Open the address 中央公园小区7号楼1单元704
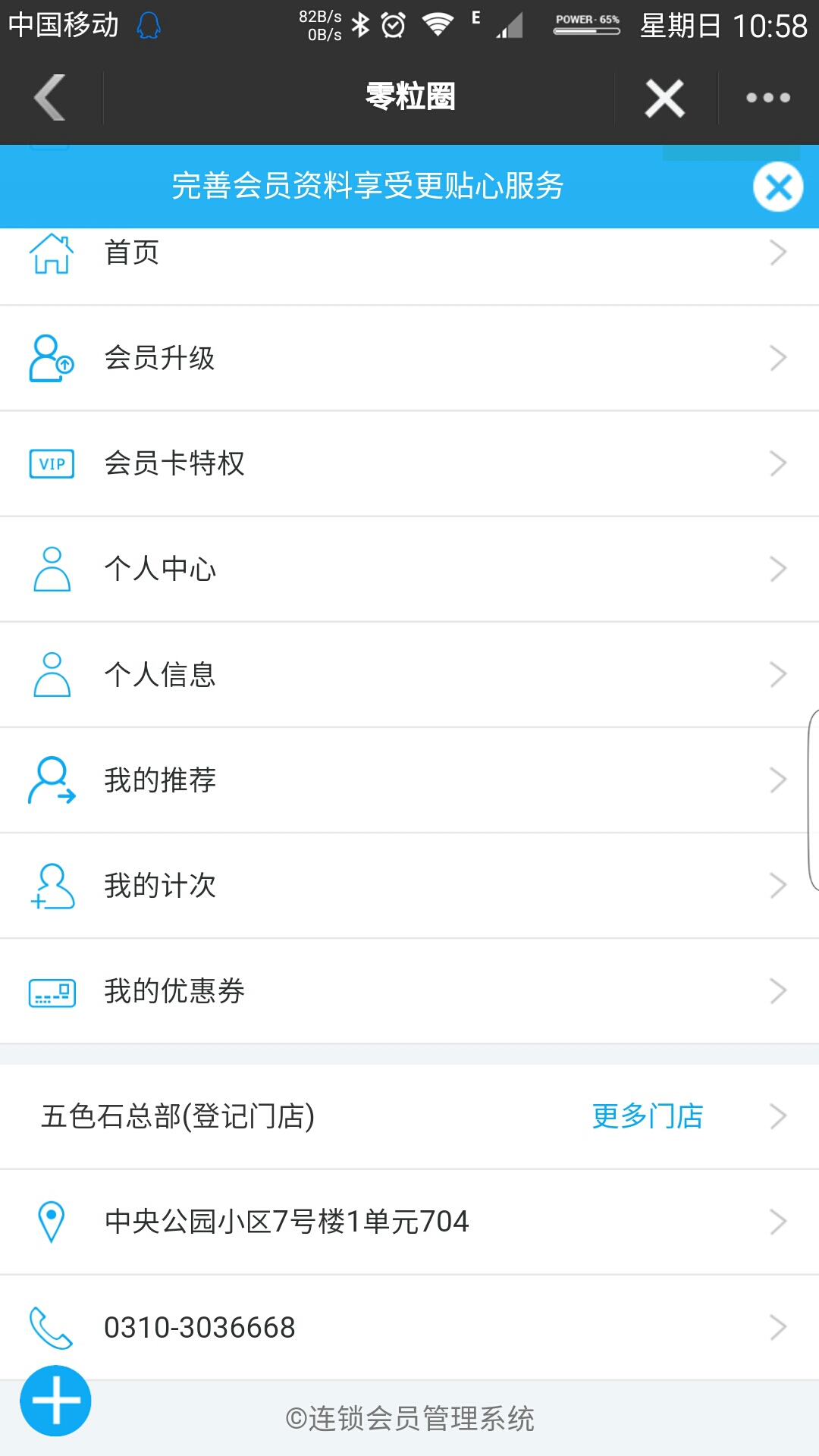The width and height of the screenshot is (819, 1456). 409,1222
